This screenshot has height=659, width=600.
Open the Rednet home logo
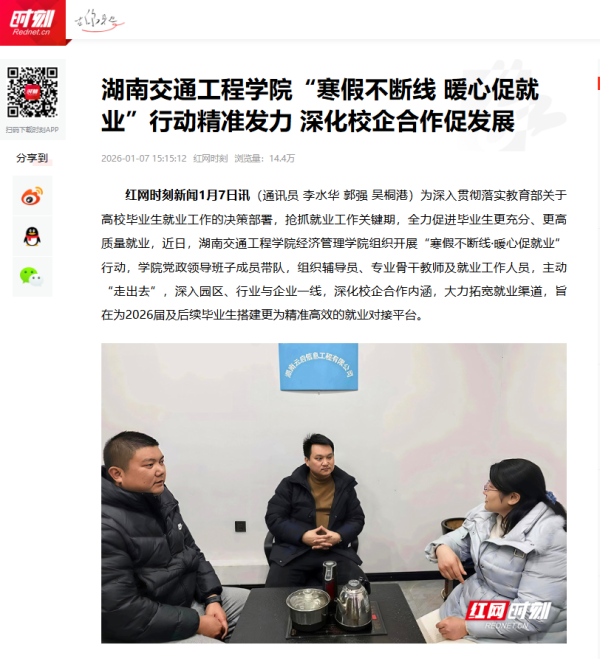coord(32,20)
